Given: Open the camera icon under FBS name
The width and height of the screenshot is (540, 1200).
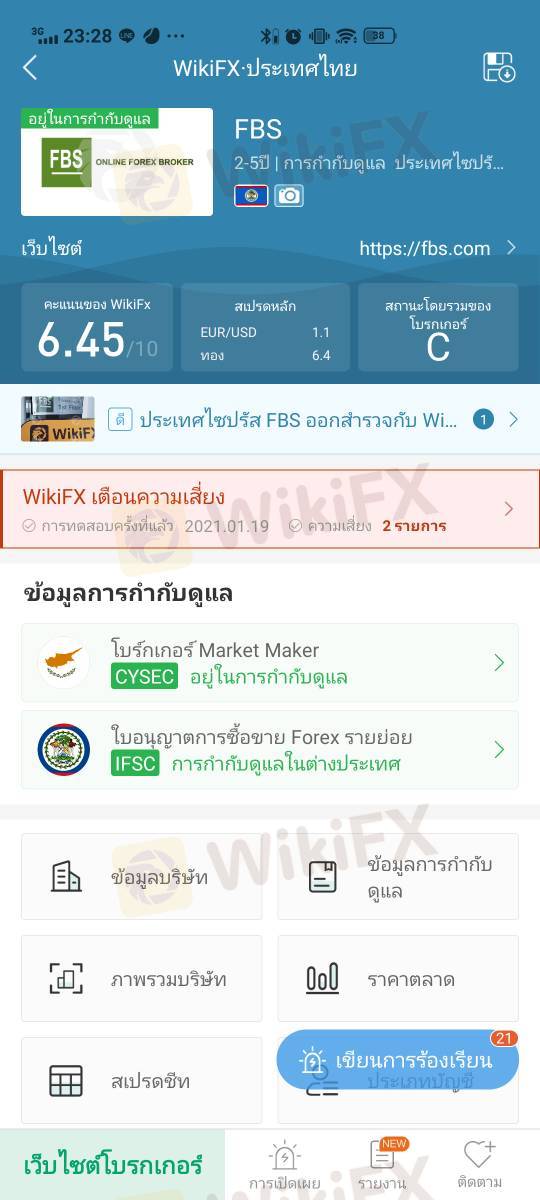Looking at the screenshot, I should pyautogui.click(x=289, y=196).
